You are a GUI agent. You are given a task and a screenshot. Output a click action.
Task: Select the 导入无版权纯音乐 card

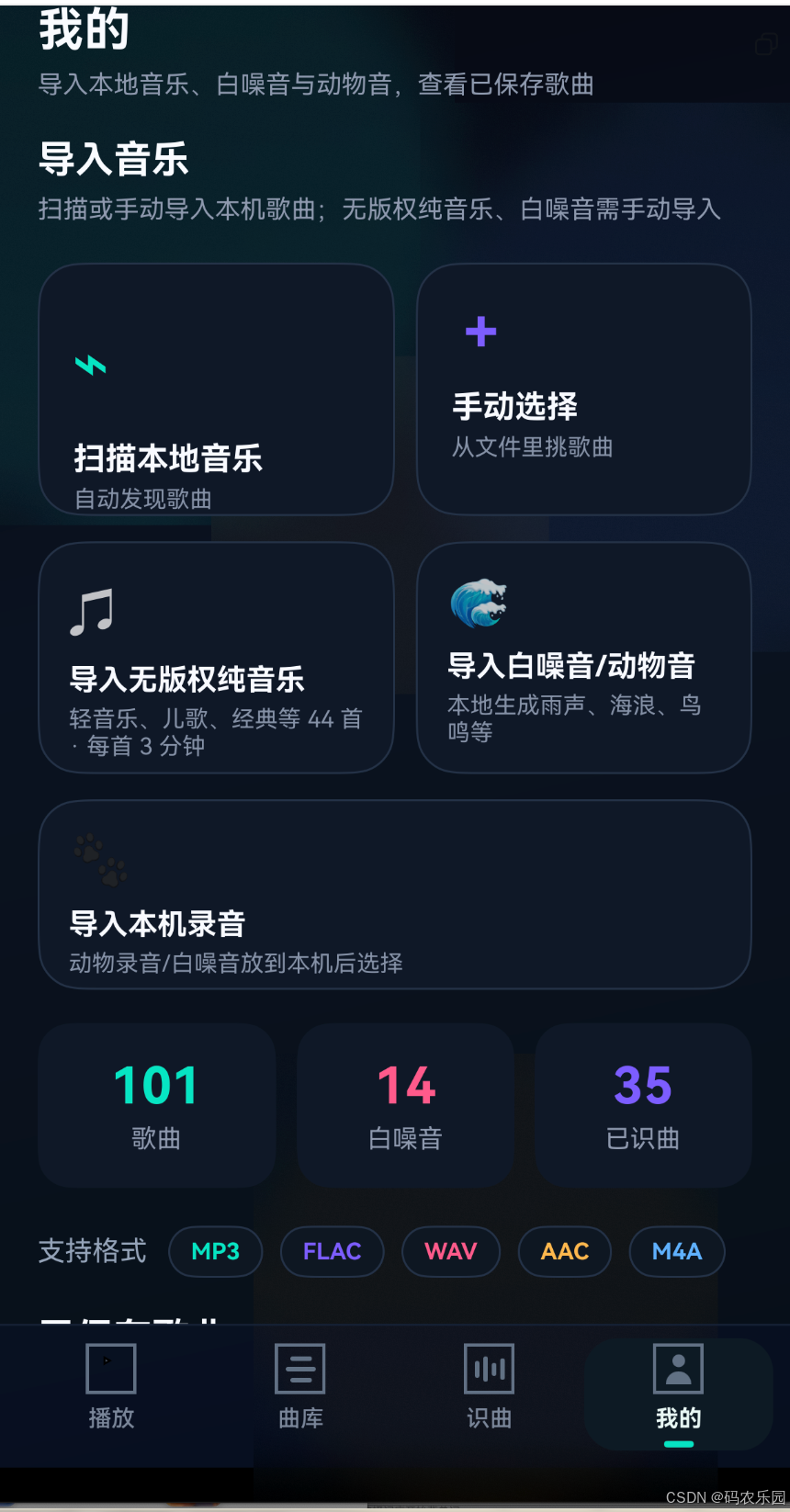216,658
